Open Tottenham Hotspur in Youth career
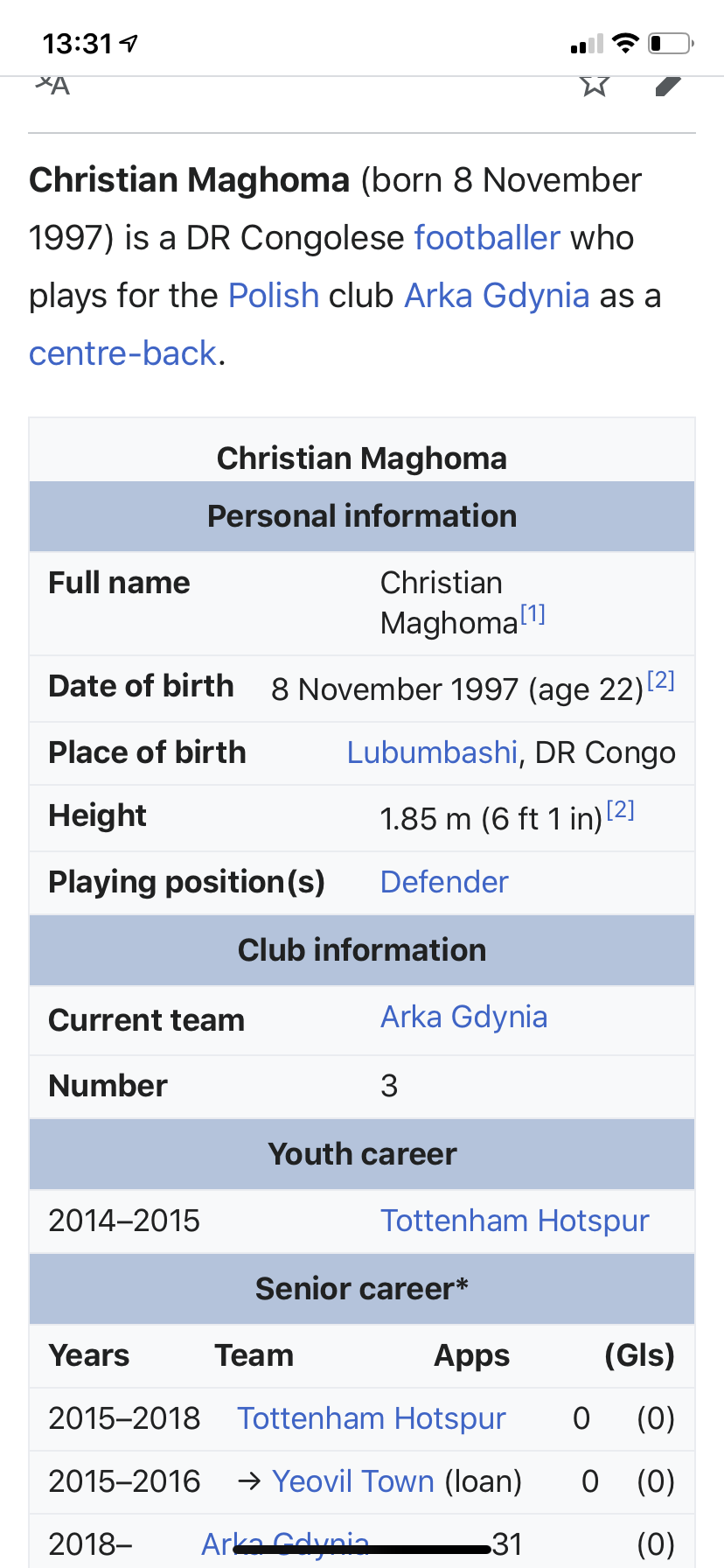Viewport: 724px width, 1568px height. [x=515, y=1221]
